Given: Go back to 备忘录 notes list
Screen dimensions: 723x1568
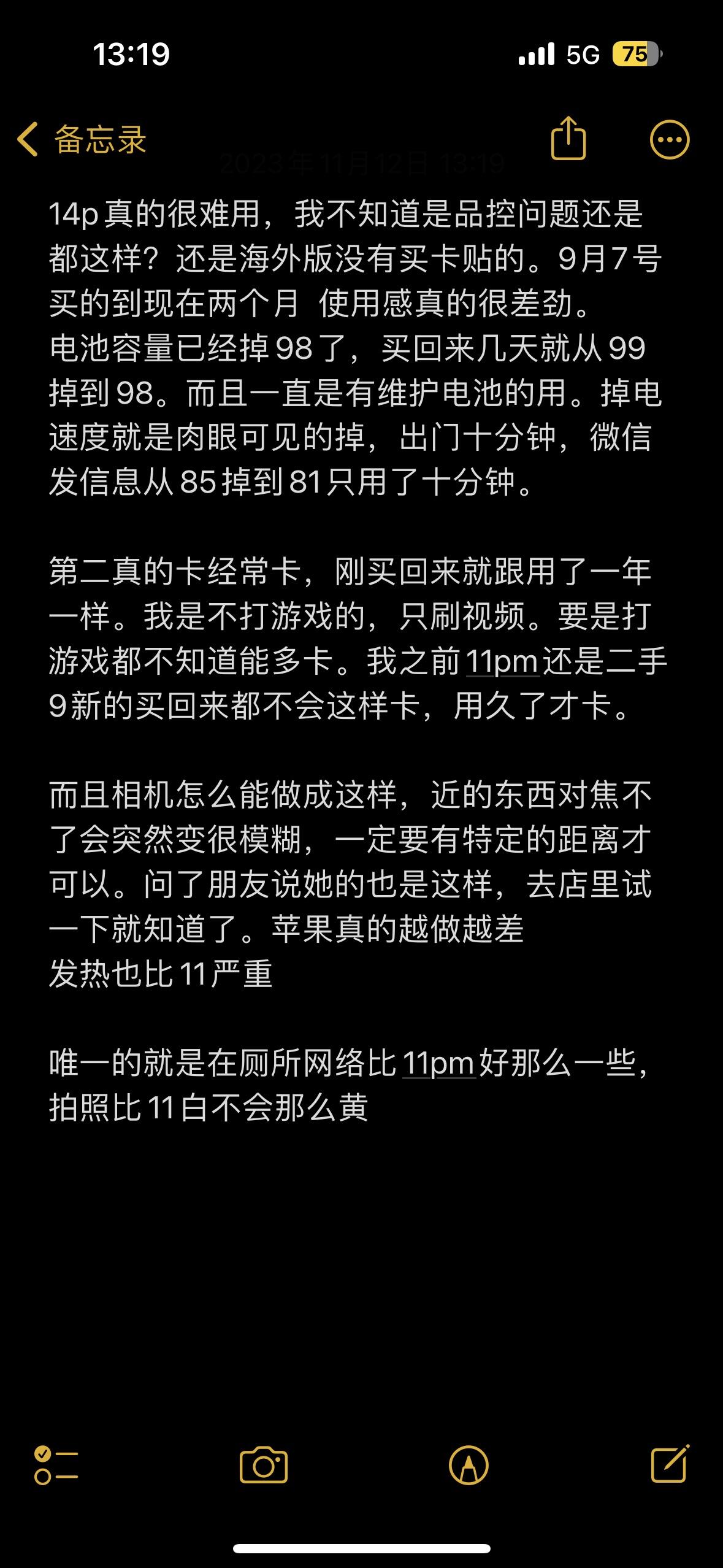Looking at the screenshot, I should click(82, 139).
